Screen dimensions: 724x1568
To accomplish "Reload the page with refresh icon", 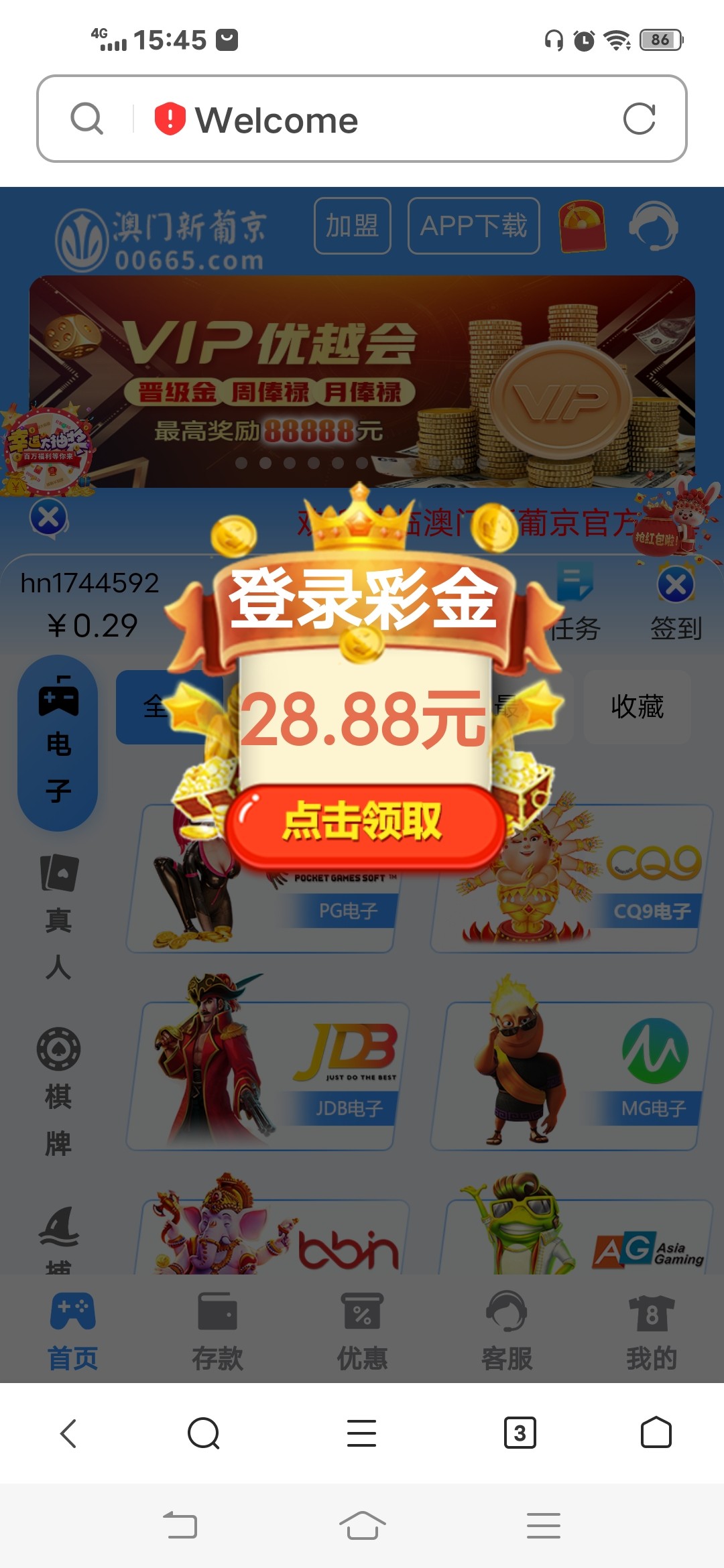I will (x=638, y=119).
